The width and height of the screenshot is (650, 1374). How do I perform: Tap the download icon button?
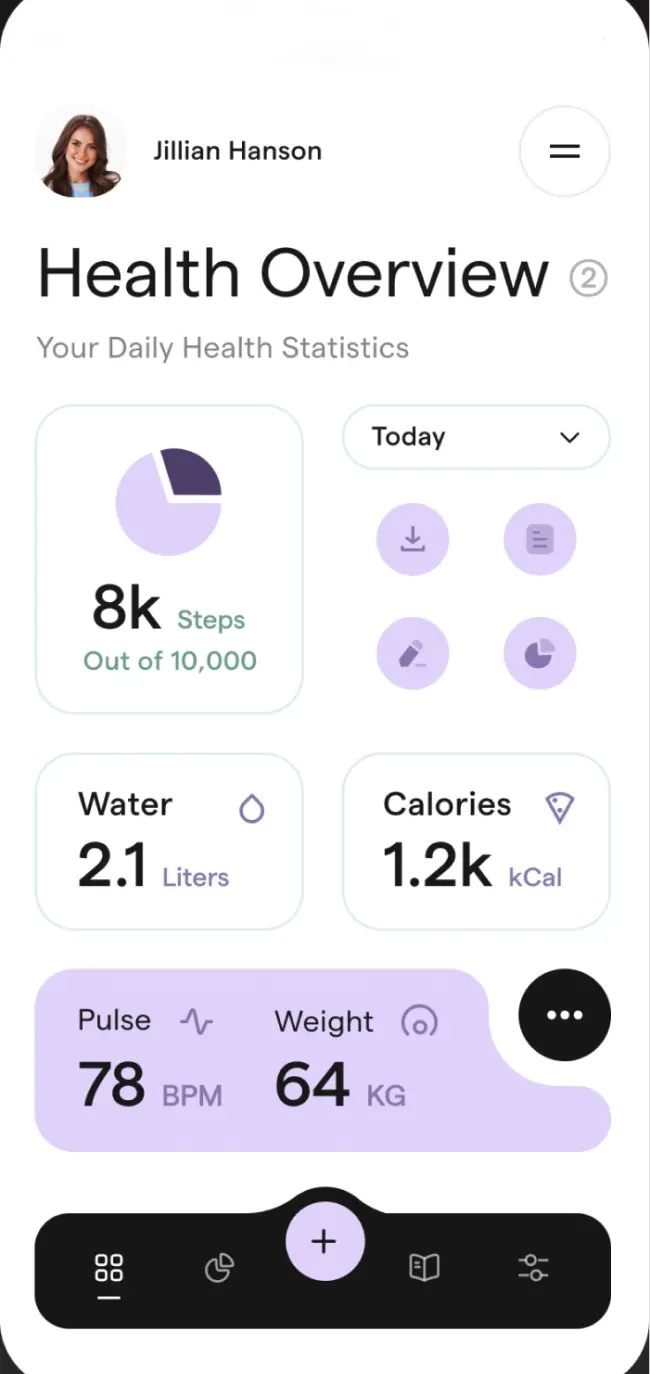[x=412, y=541]
